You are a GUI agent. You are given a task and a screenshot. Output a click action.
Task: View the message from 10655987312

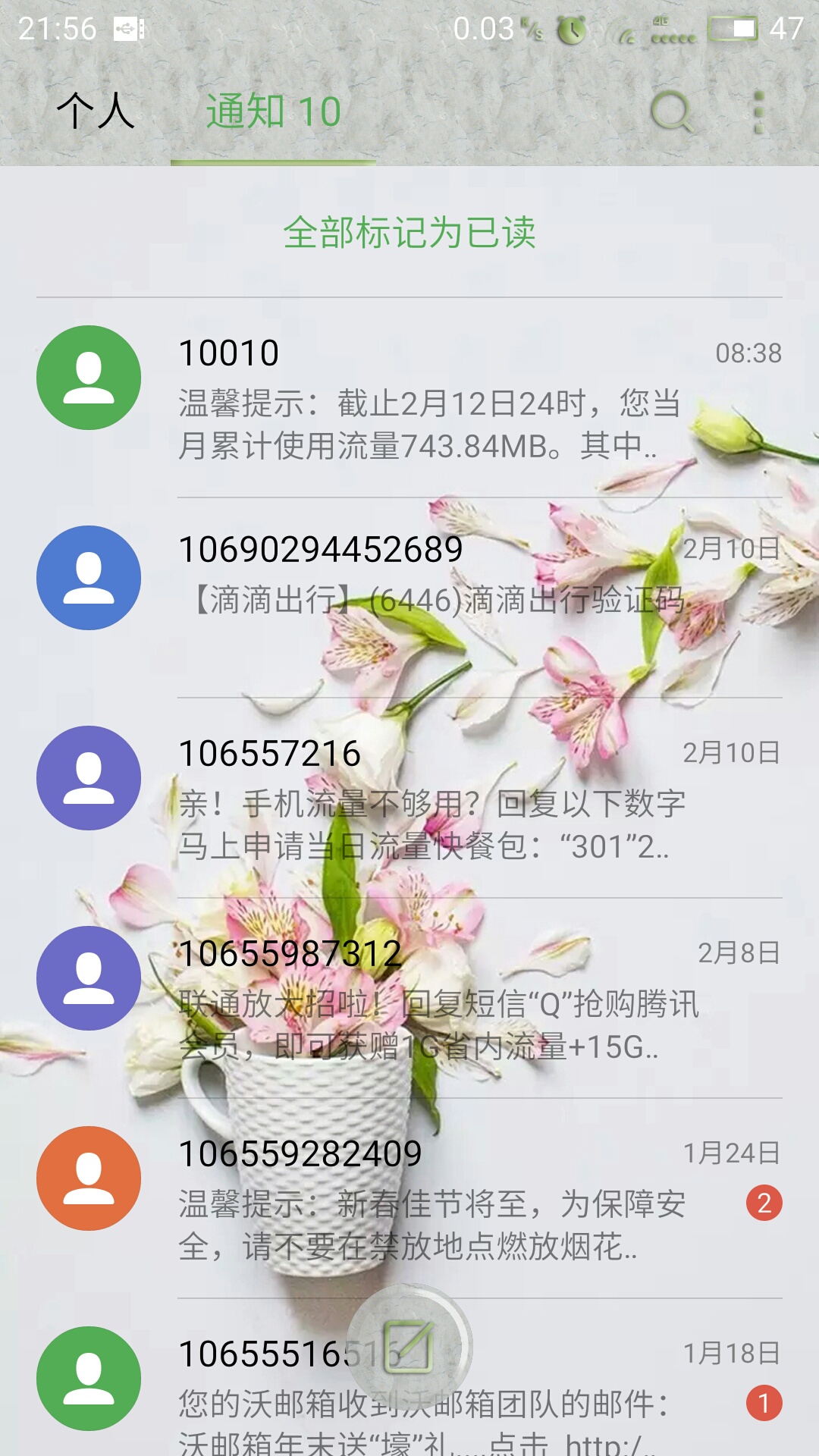point(409,999)
